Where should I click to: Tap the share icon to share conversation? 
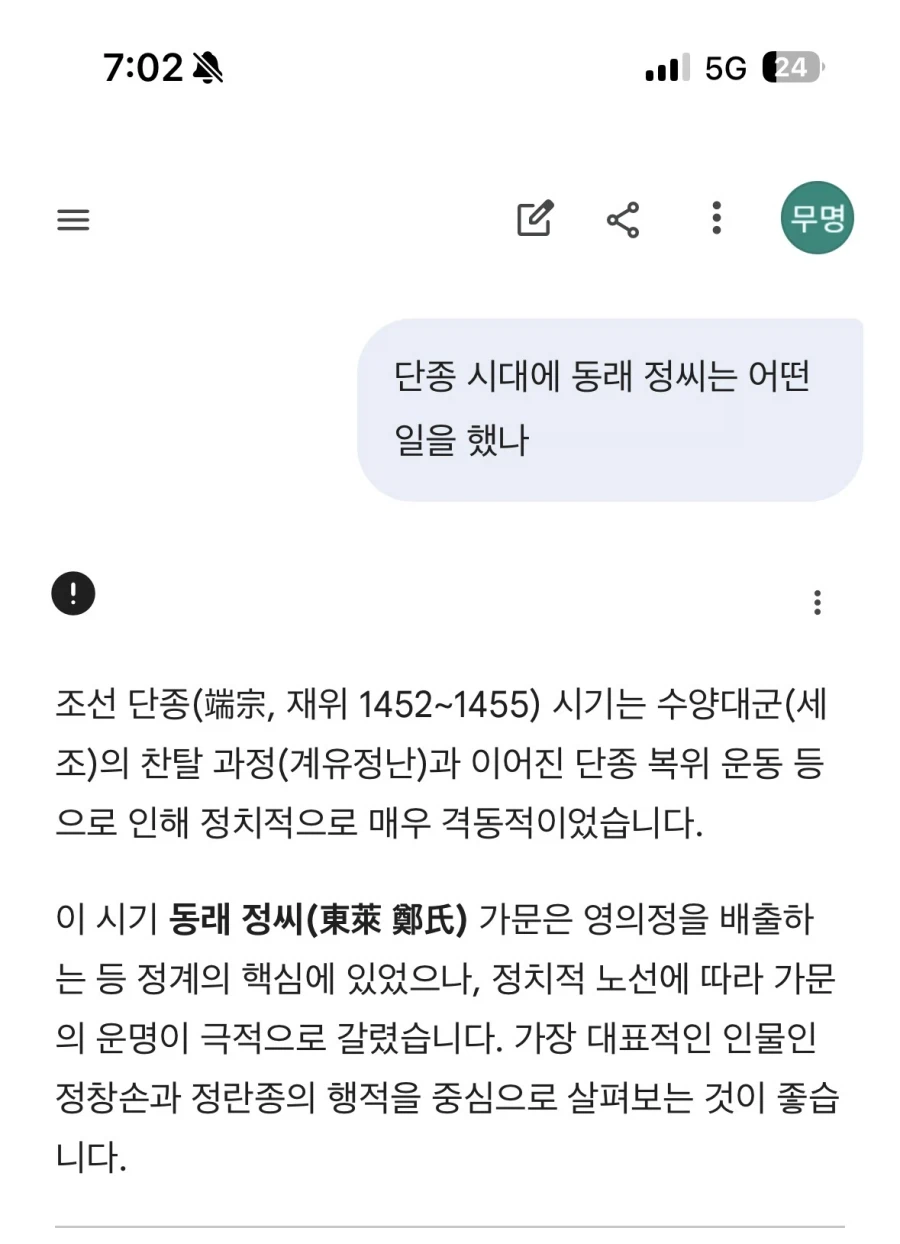coord(622,220)
